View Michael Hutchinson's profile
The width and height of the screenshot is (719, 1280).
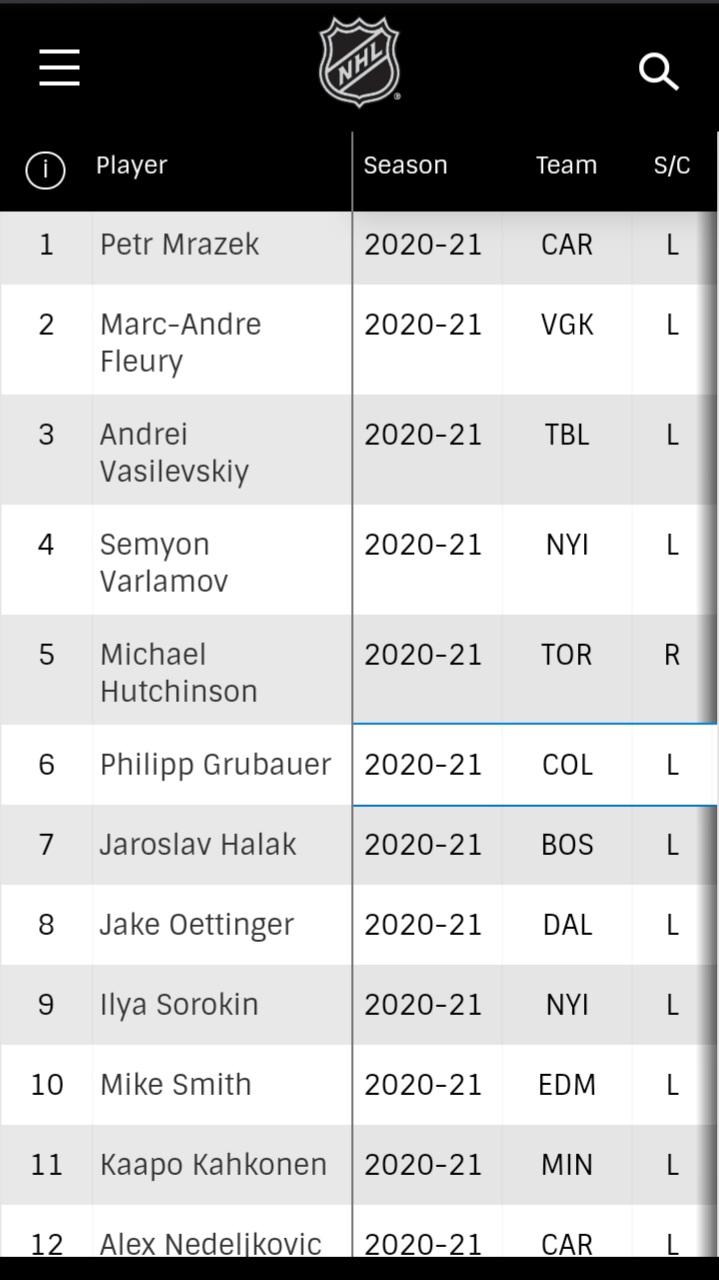tap(179, 672)
